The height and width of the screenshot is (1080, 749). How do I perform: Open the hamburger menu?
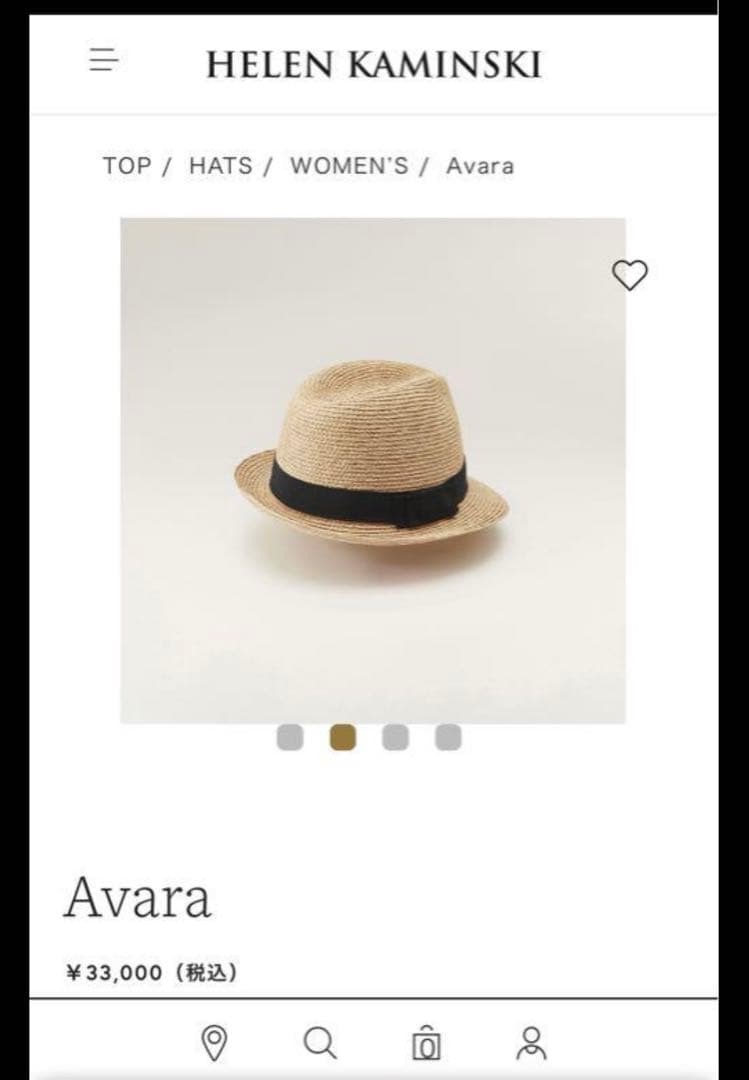click(x=104, y=61)
